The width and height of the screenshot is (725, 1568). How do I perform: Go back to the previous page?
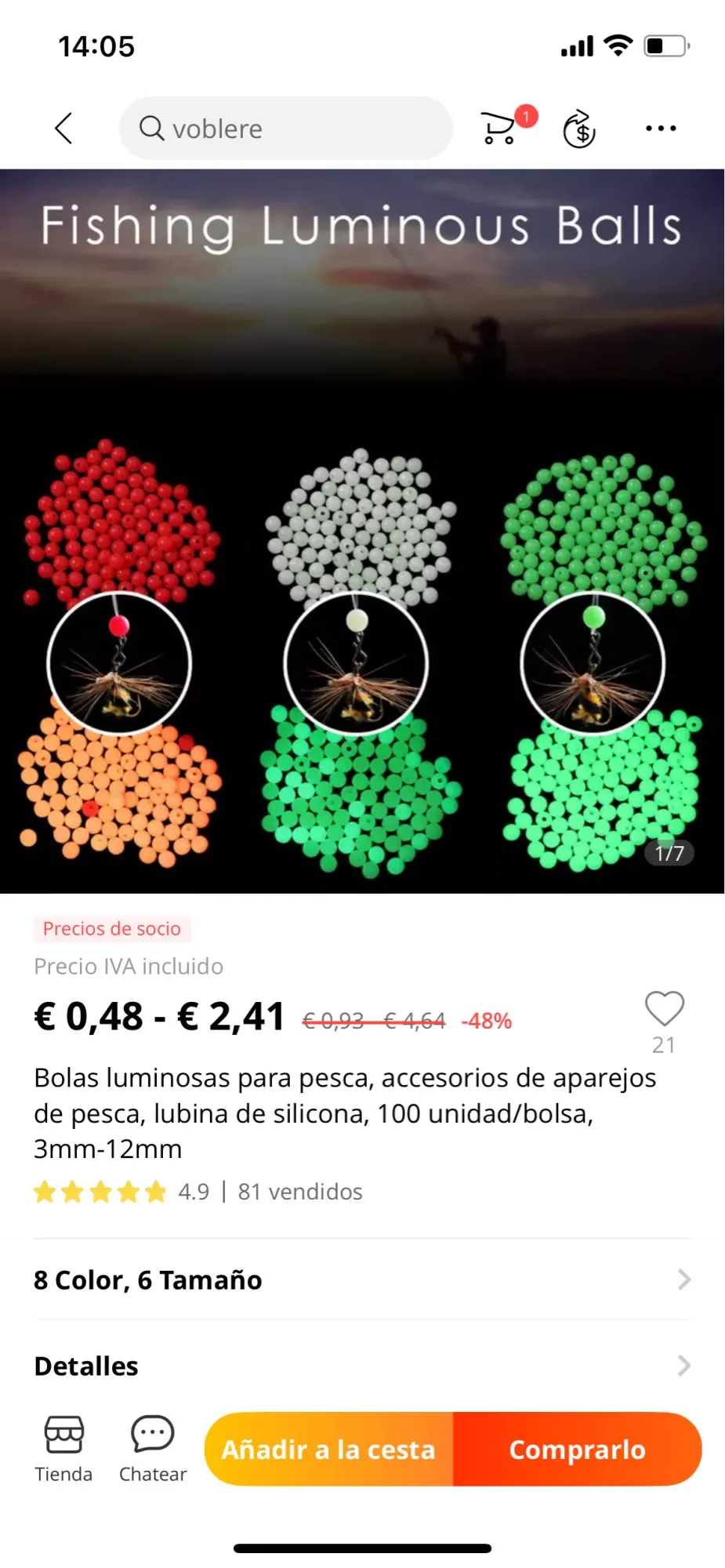tap(64, 128)
